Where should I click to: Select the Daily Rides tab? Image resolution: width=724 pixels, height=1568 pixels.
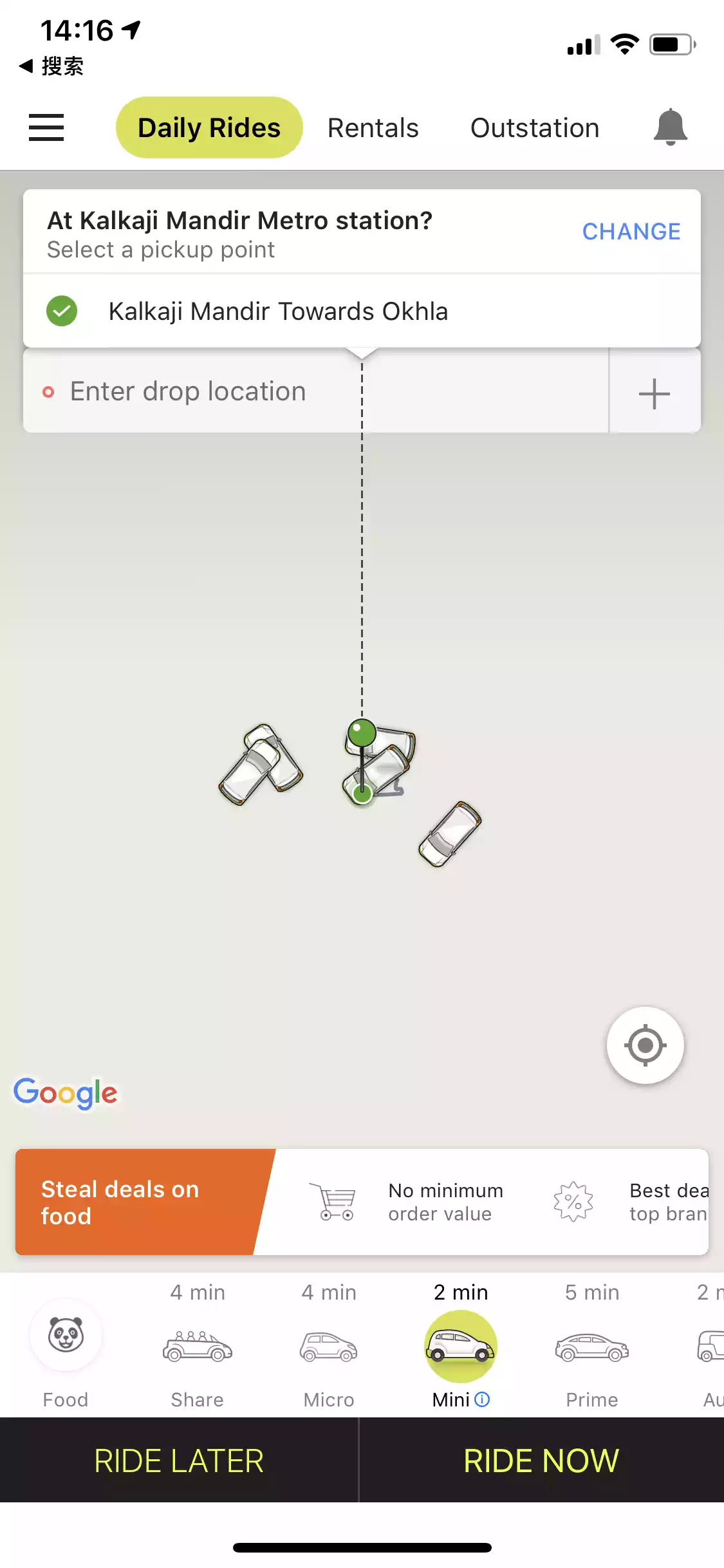[x=209, y=127]
